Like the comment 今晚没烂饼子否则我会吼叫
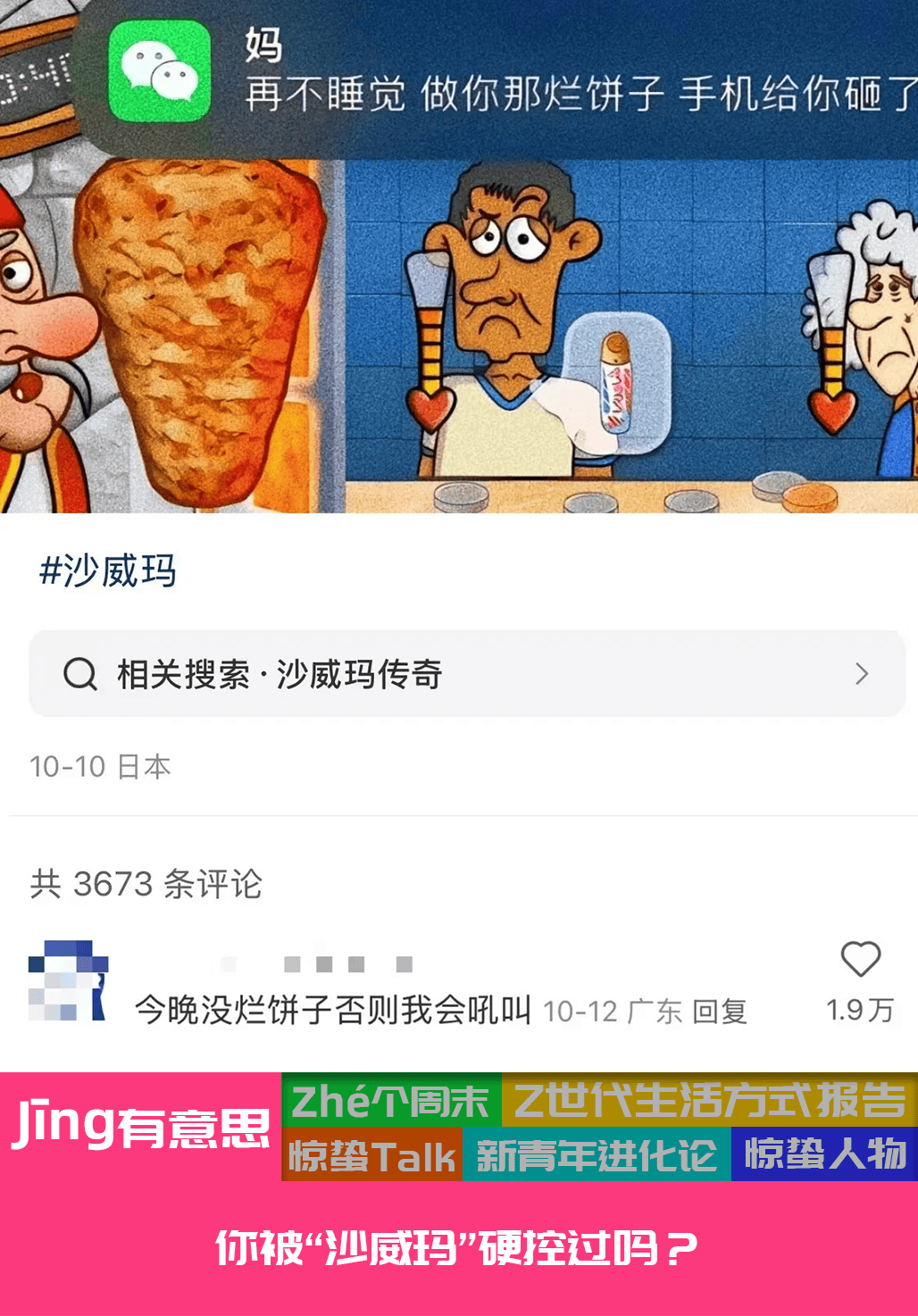 [x=860, y=960]
